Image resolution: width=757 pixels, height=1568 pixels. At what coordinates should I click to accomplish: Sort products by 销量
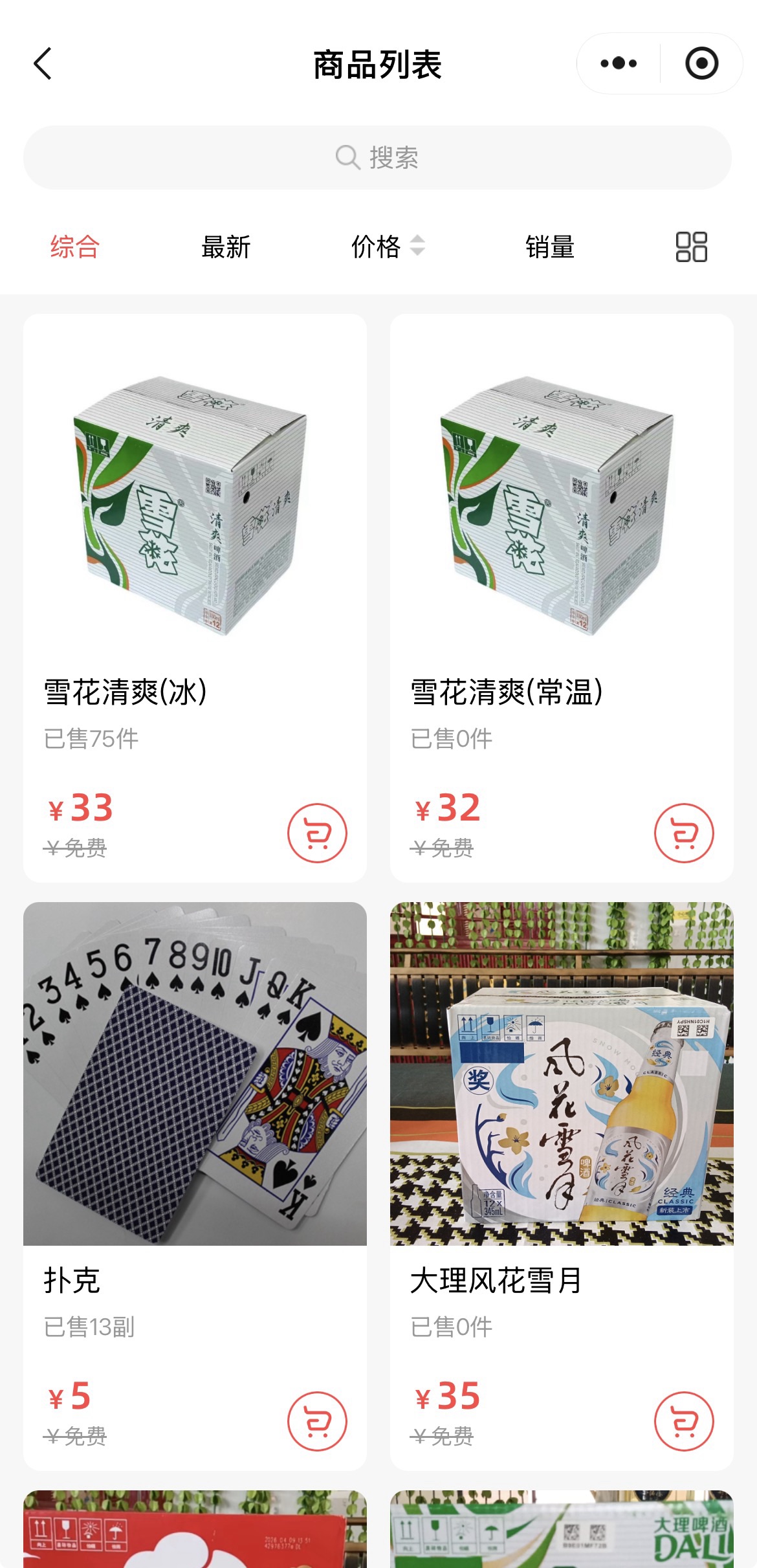pos(550,247)
